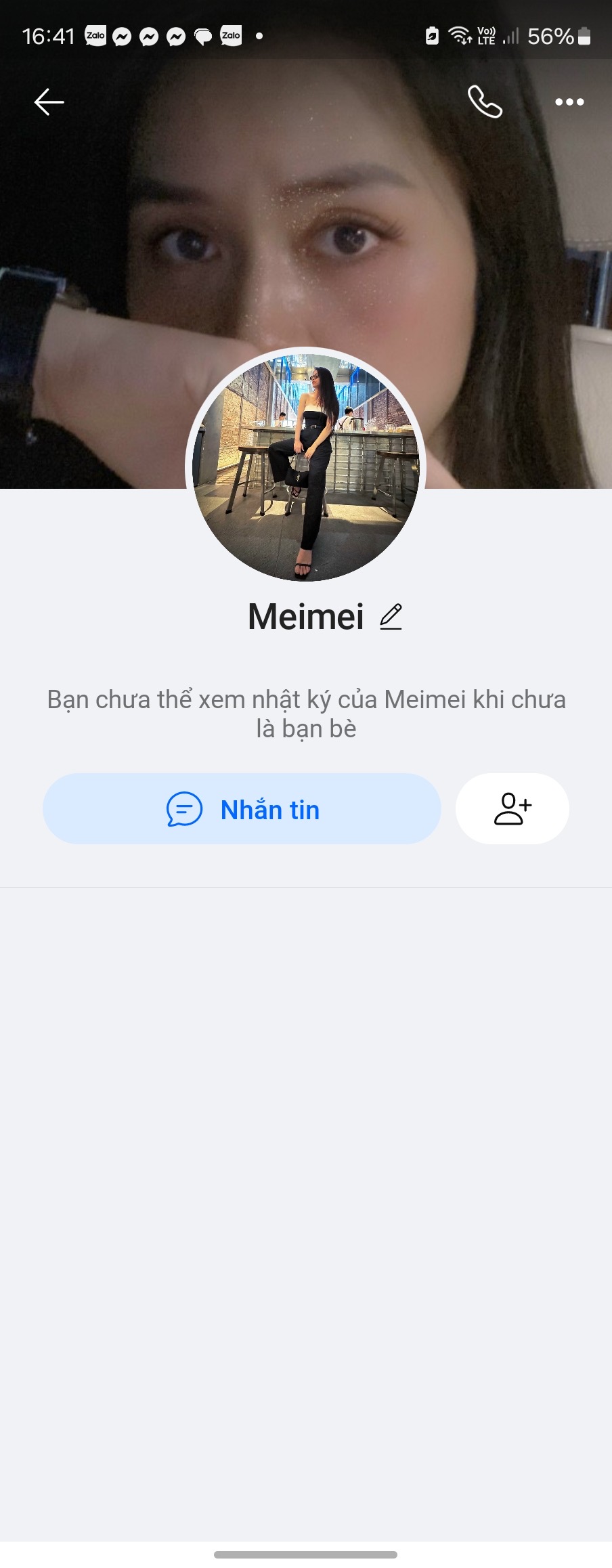Open the three-dot overflow menu

tap(569, 102)
